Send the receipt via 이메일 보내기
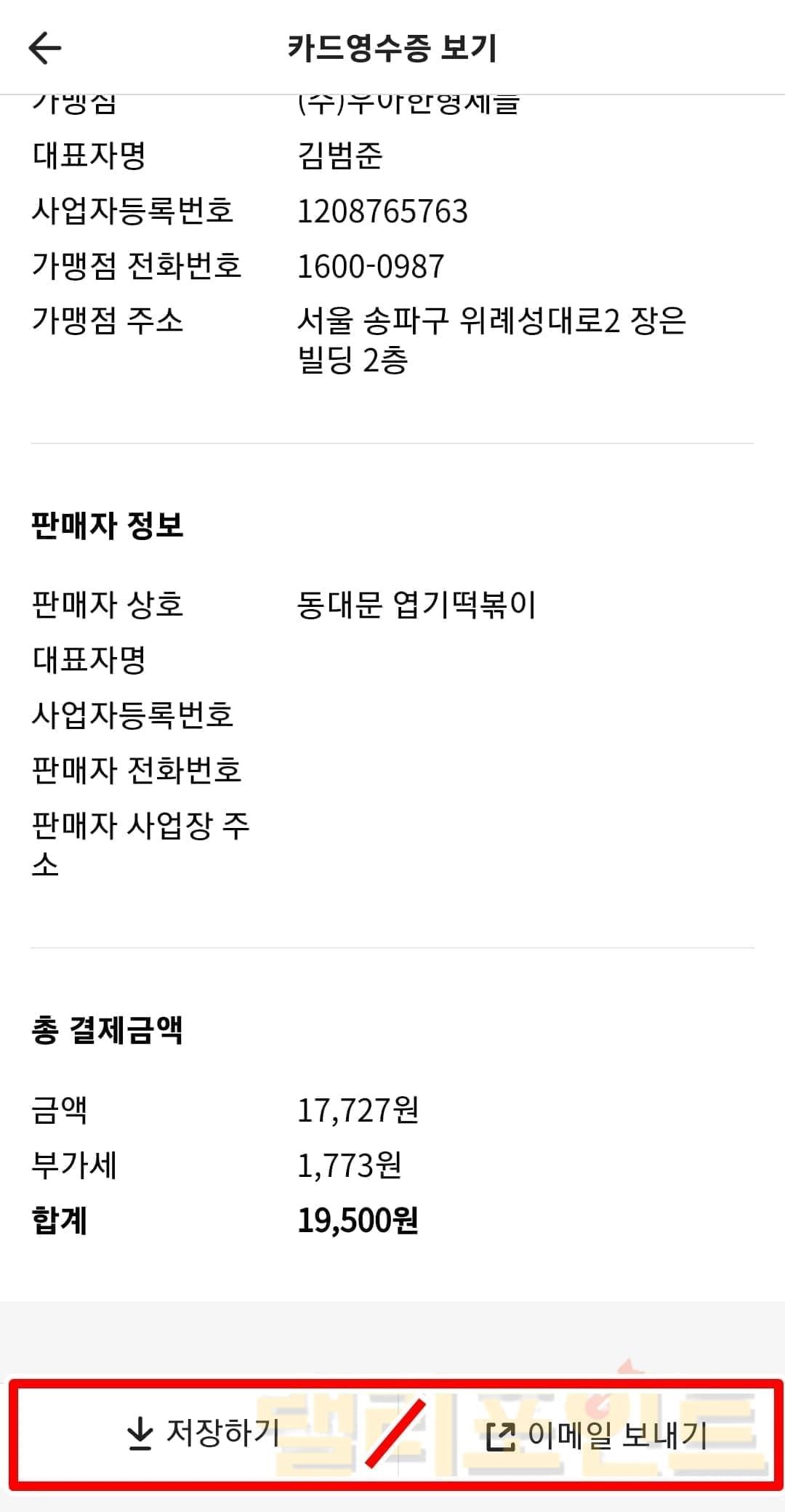The image size is (785, 1512). click(596, 1435)
